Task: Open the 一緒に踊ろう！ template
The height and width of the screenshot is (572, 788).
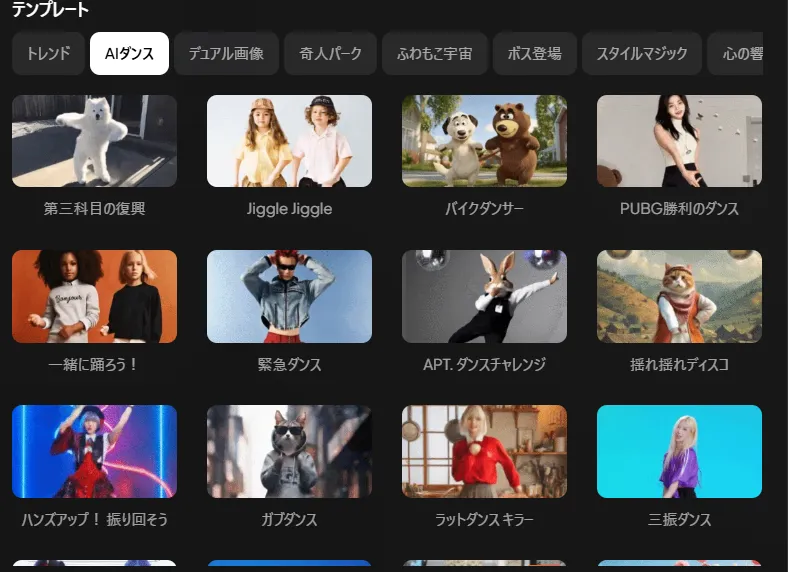Action: click(x=94, y=297)
